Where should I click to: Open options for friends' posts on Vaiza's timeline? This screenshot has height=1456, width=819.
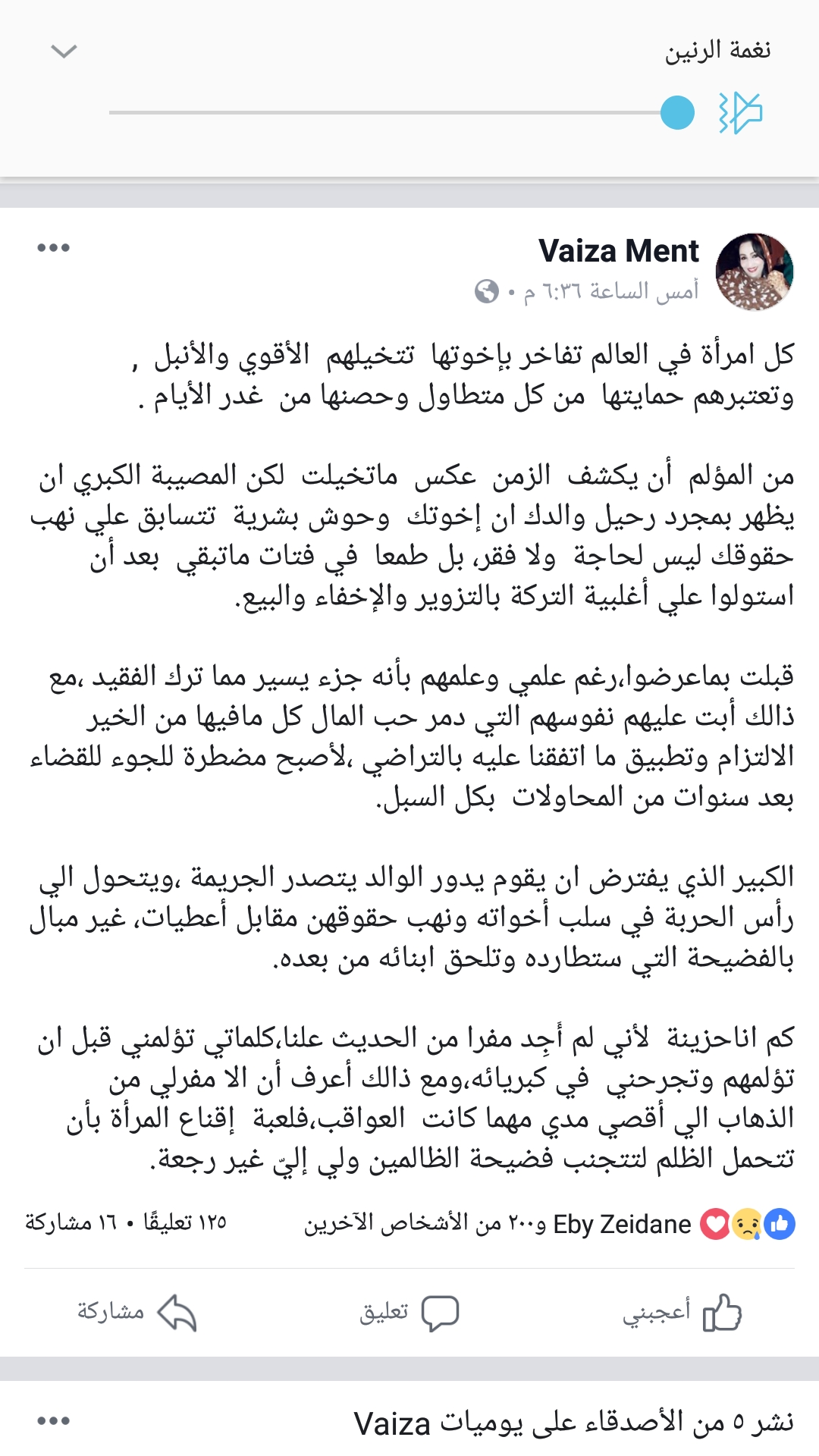[53, 1421]
